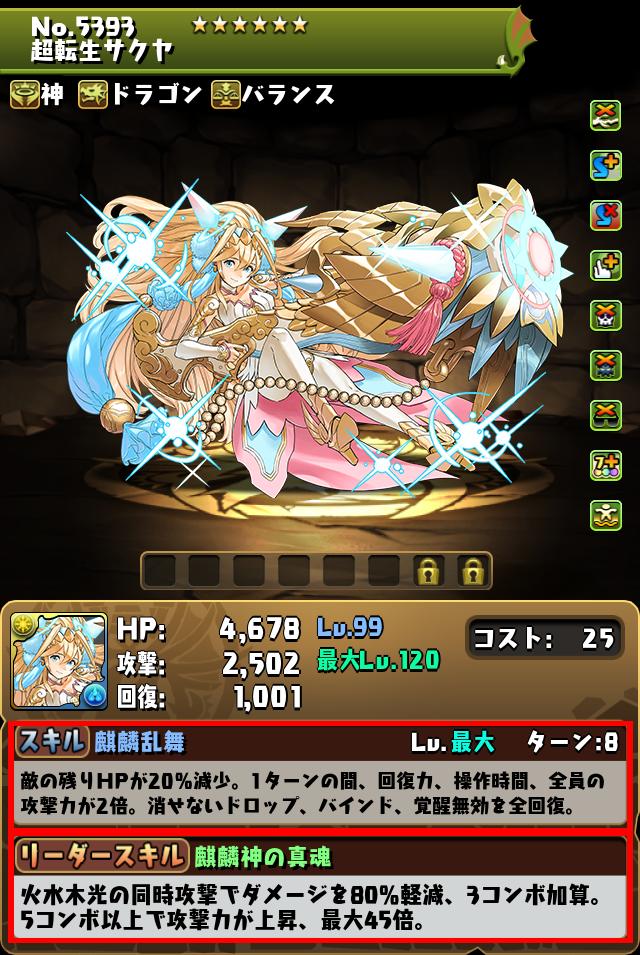Tap the poison resistance skull awakening icon
The width and height of the screenshot is (640, 955).
click(605, 365)
